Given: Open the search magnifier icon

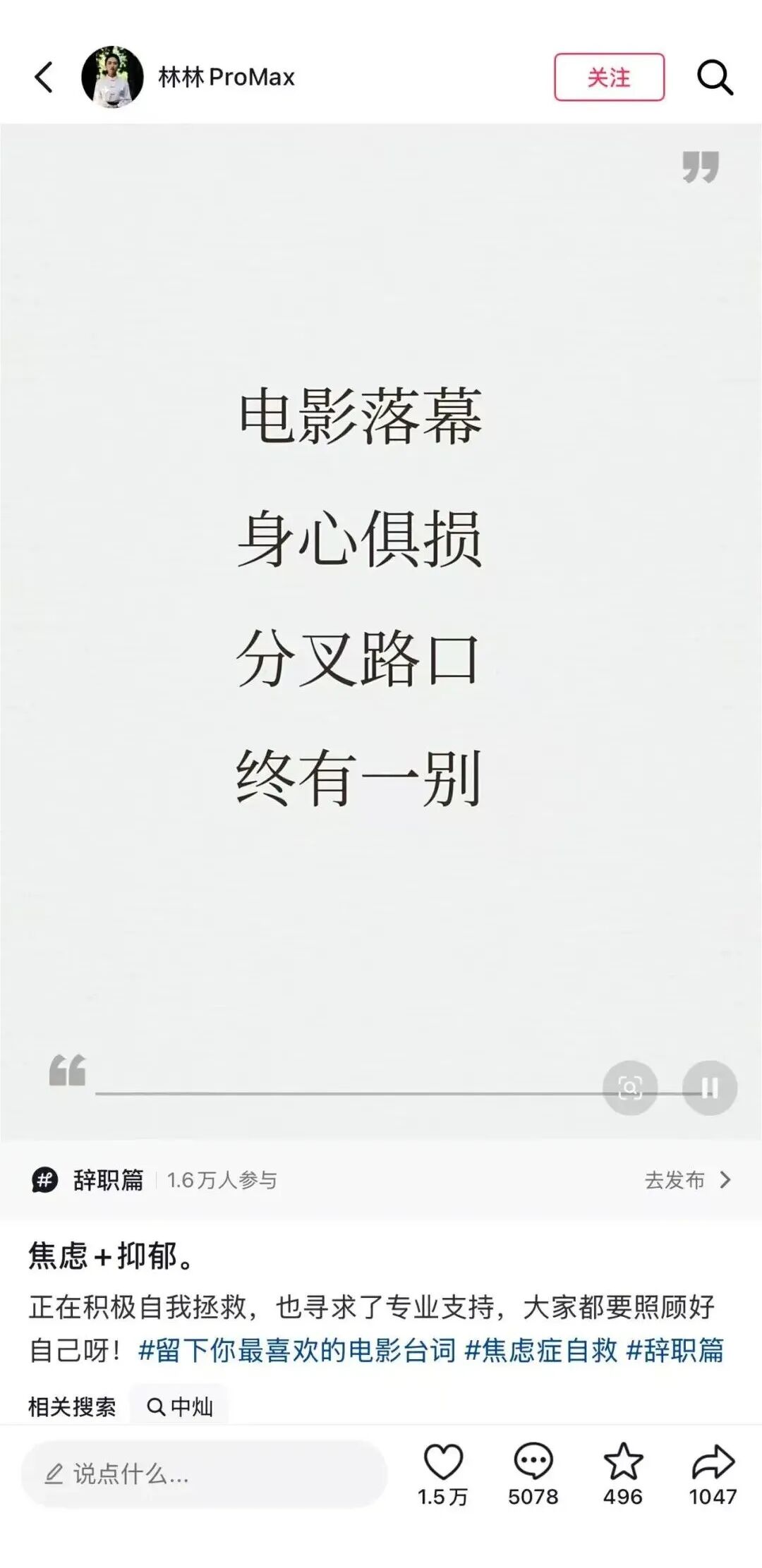Looking at the screenshot, I should 714,77.
